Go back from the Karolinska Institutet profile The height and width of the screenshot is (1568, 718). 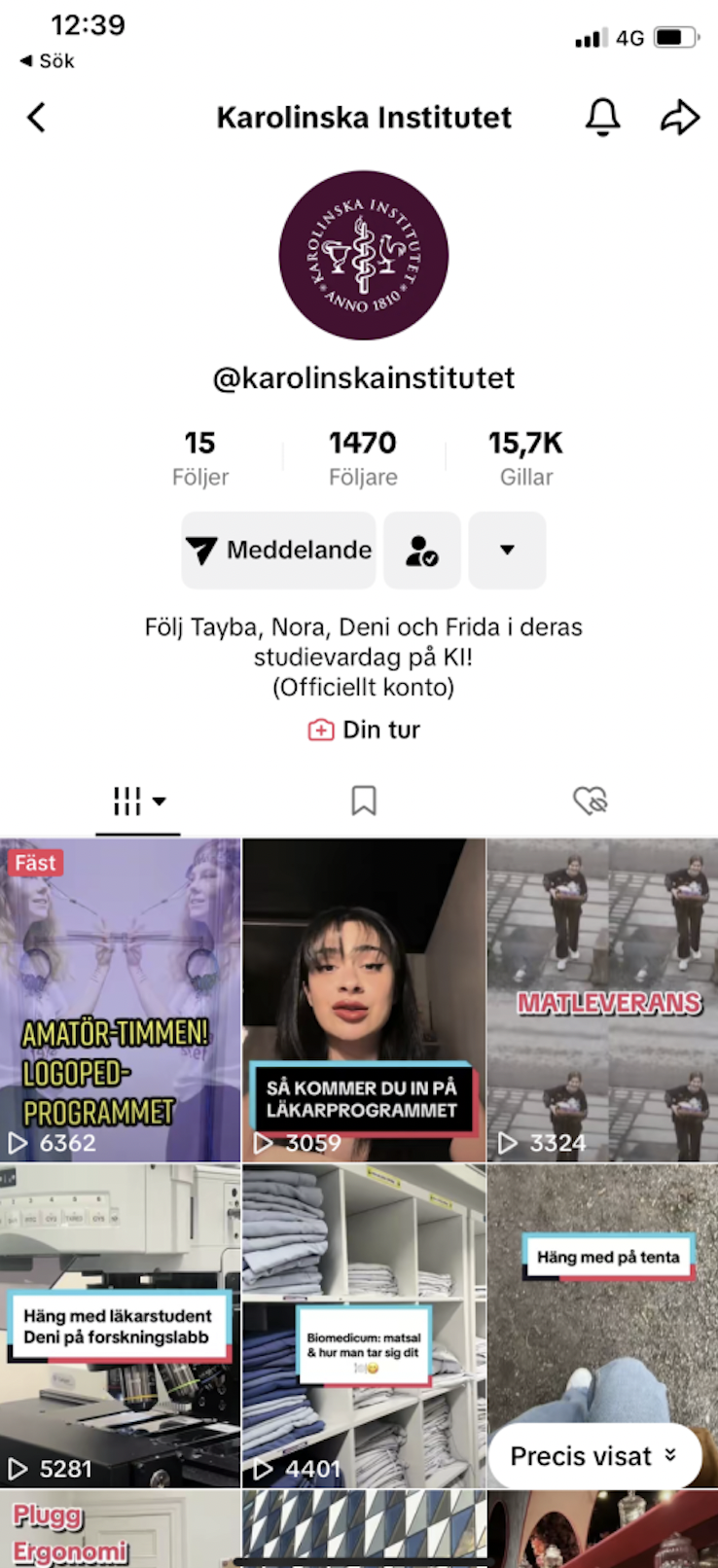[37, 118]
